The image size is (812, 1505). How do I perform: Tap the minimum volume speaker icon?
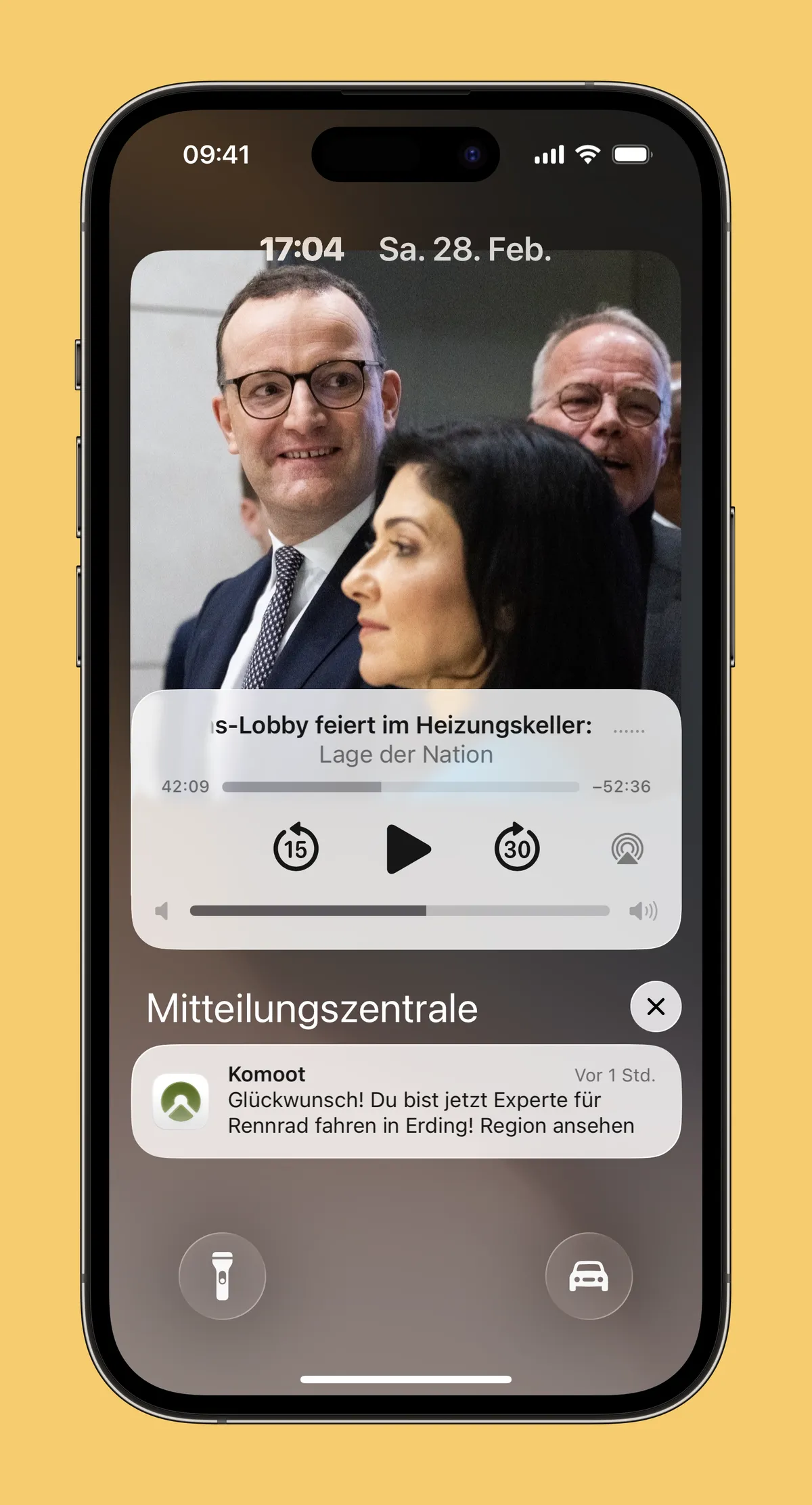point(162,911)
